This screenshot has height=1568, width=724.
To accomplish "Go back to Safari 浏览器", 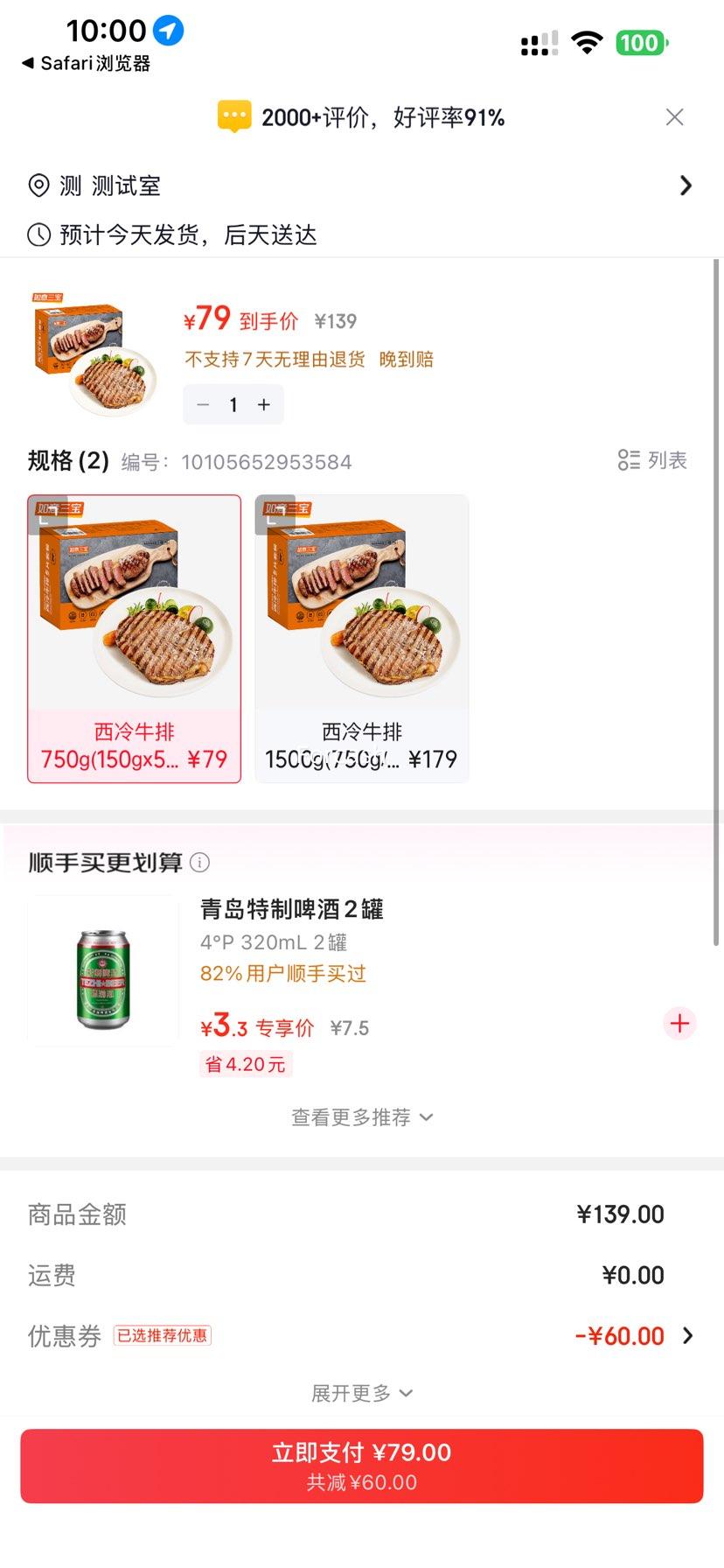I will (x=85, y=63).
